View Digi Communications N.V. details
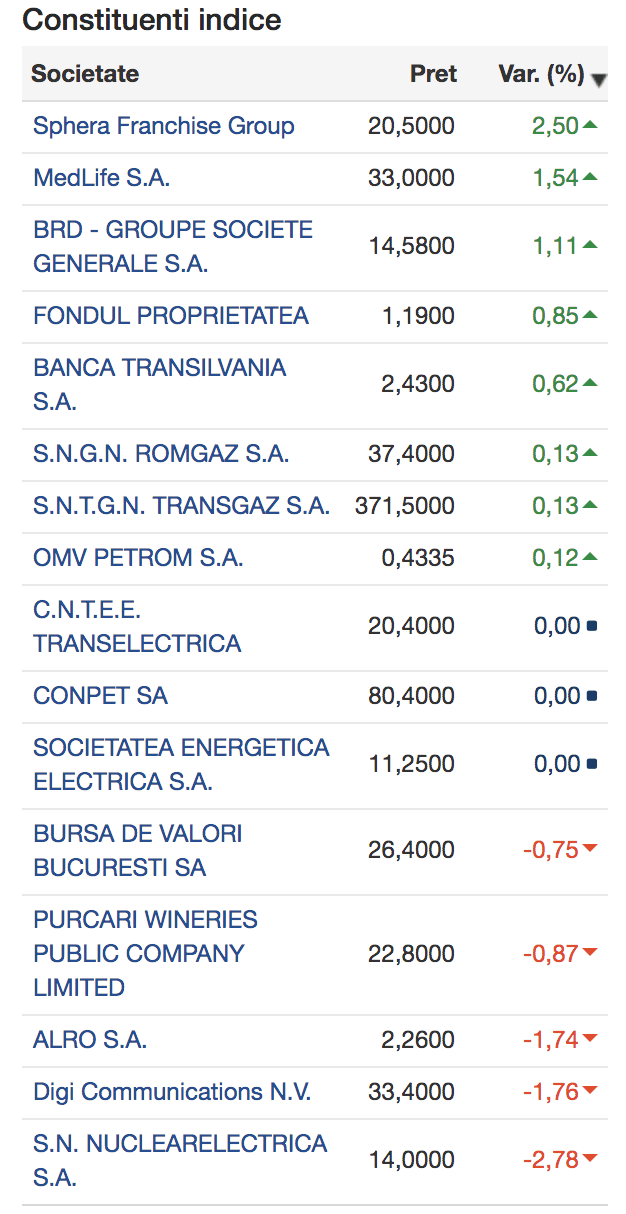626x1214 pixels. tap(172, 1092)
